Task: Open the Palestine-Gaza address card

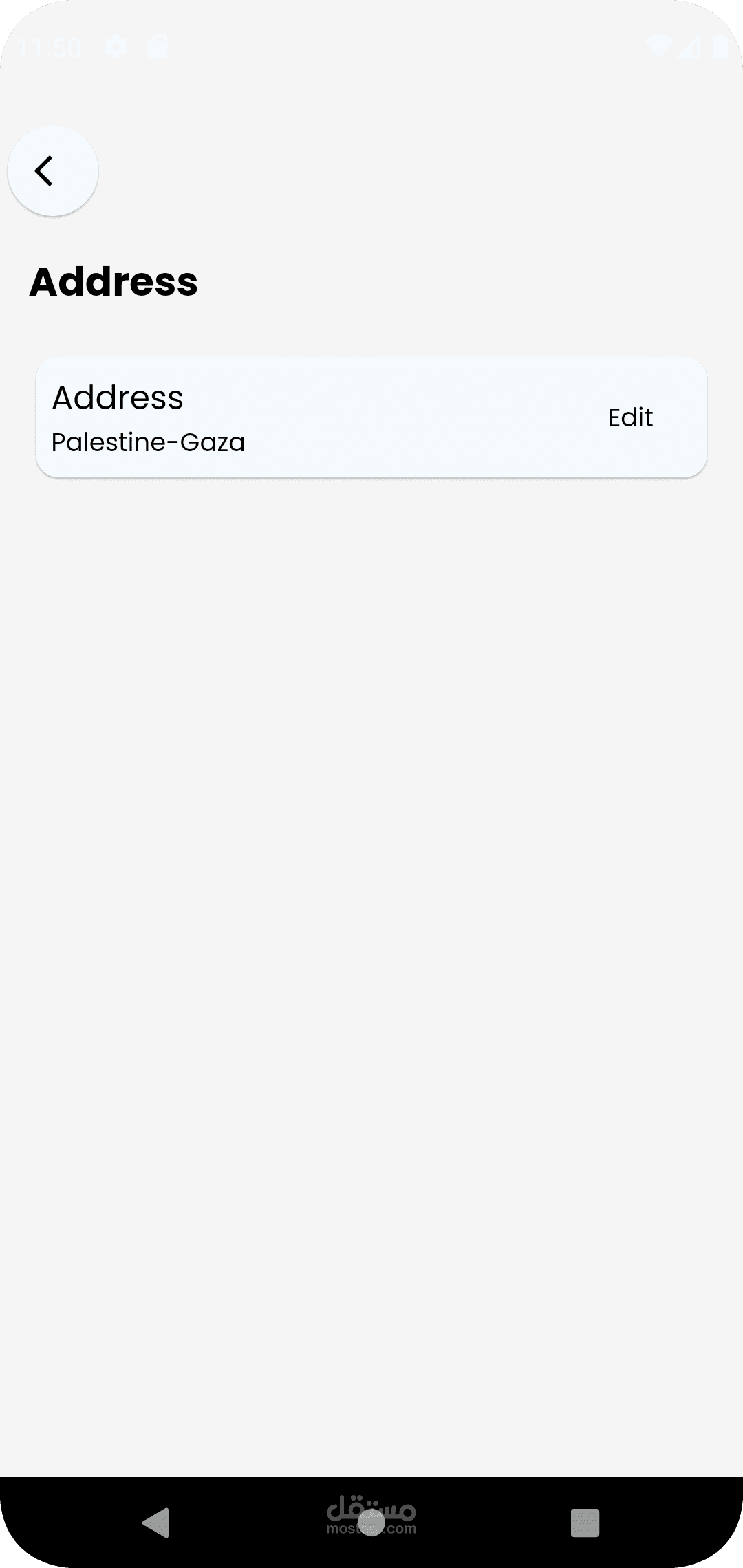Action: click(371, 417)
